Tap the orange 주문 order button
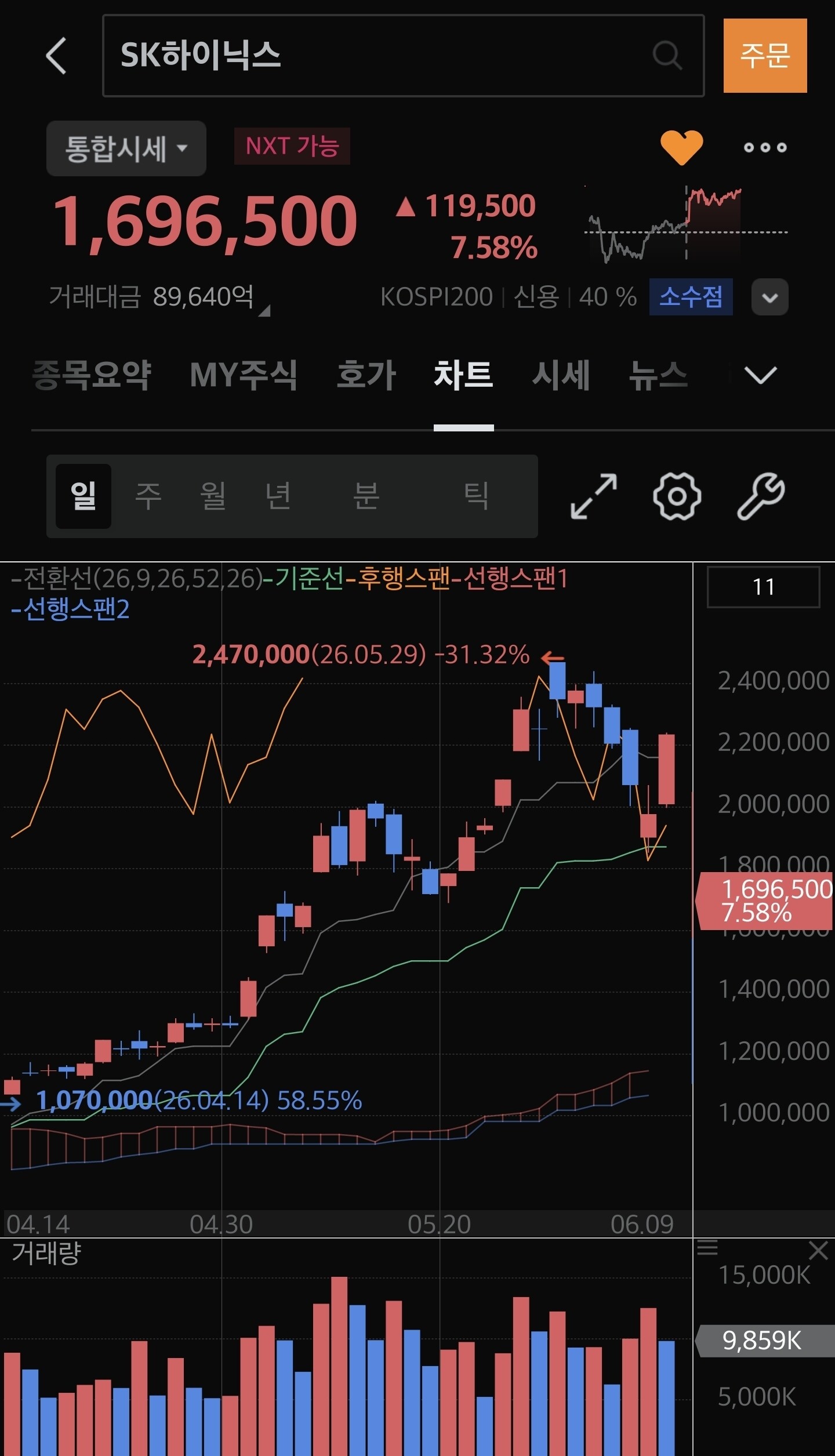Viewport: 835px width, 1456px height. pyautogui.click(x=765, y=56)
